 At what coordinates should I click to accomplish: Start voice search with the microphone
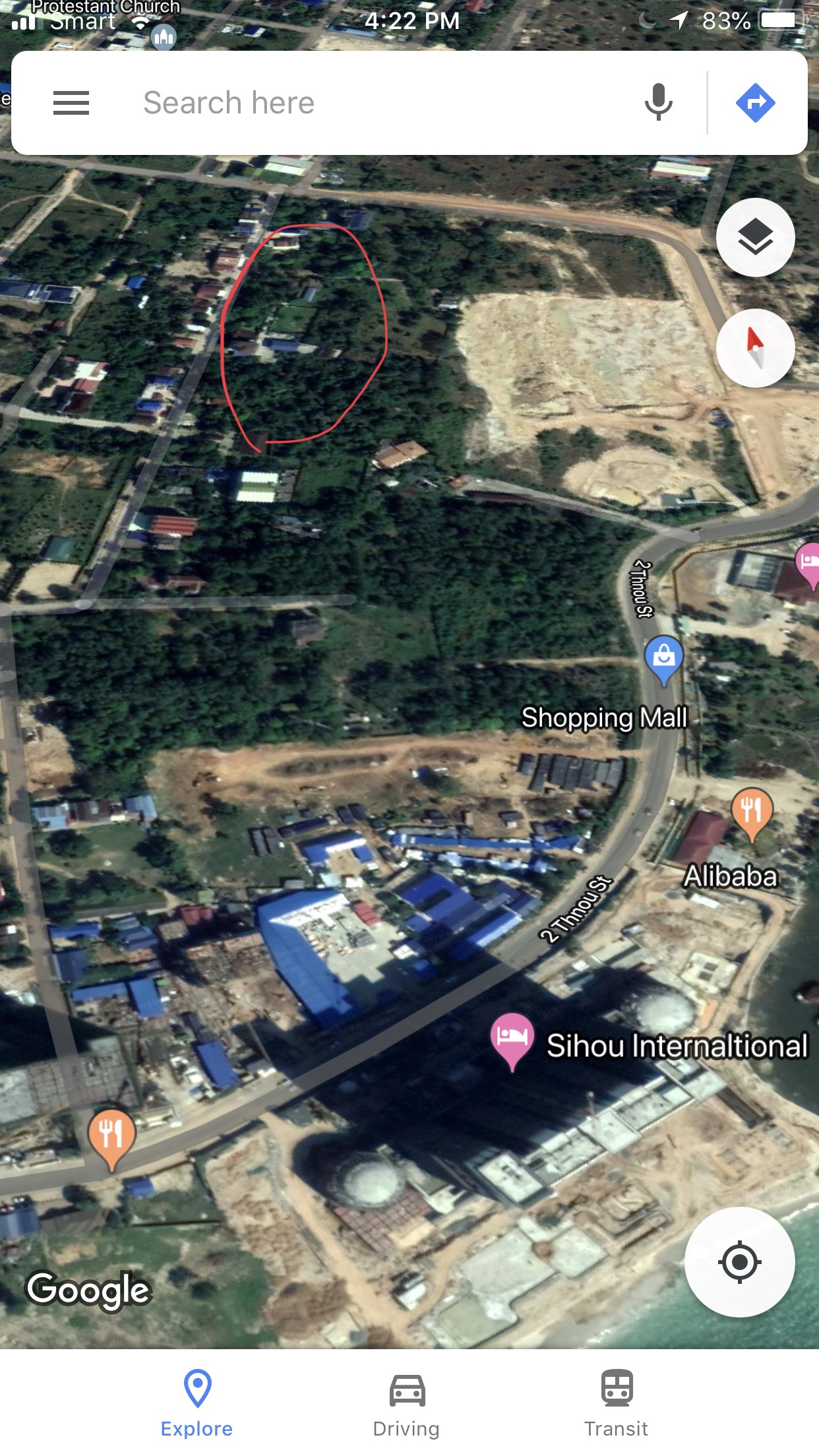click(658, 103)
